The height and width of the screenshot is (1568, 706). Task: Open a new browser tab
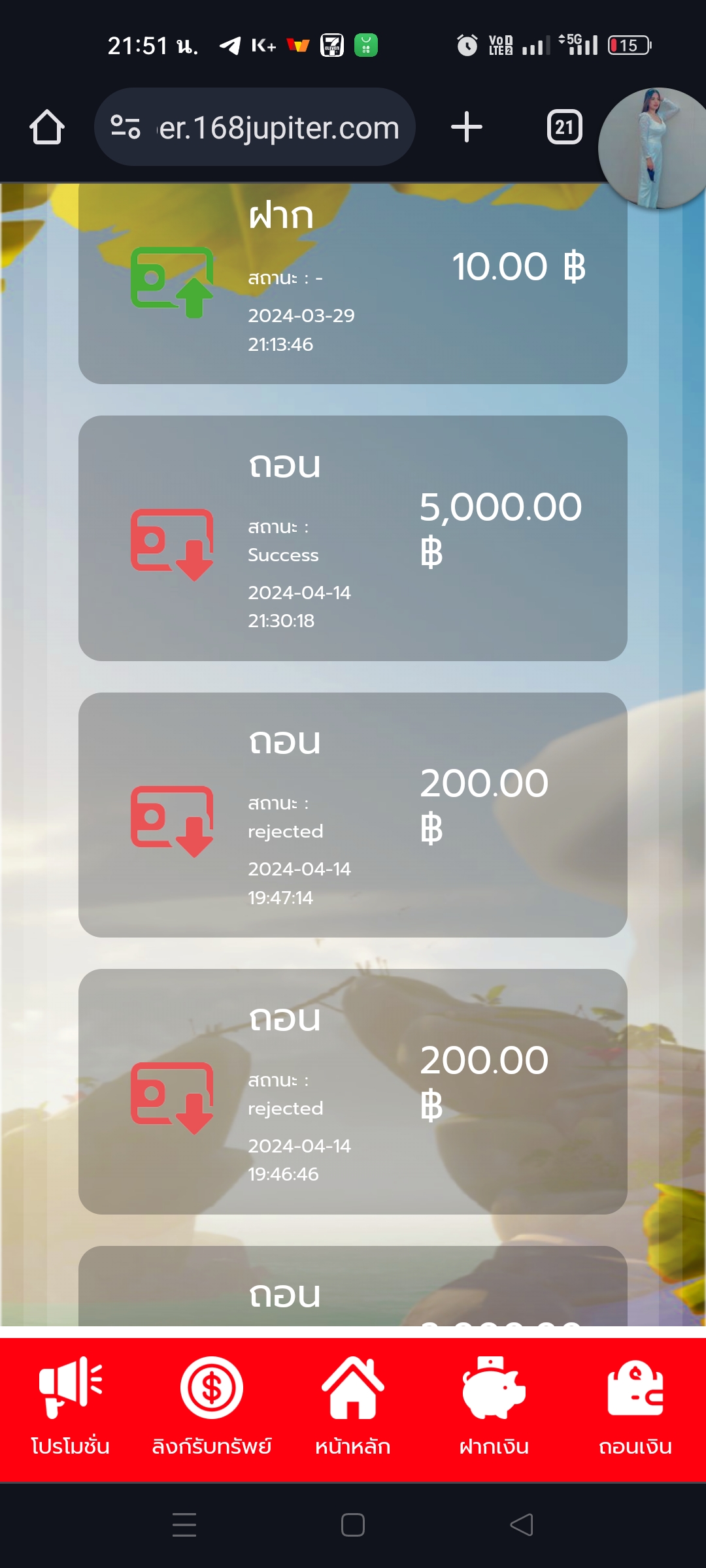pyautogui.click(x=466, y=127)
